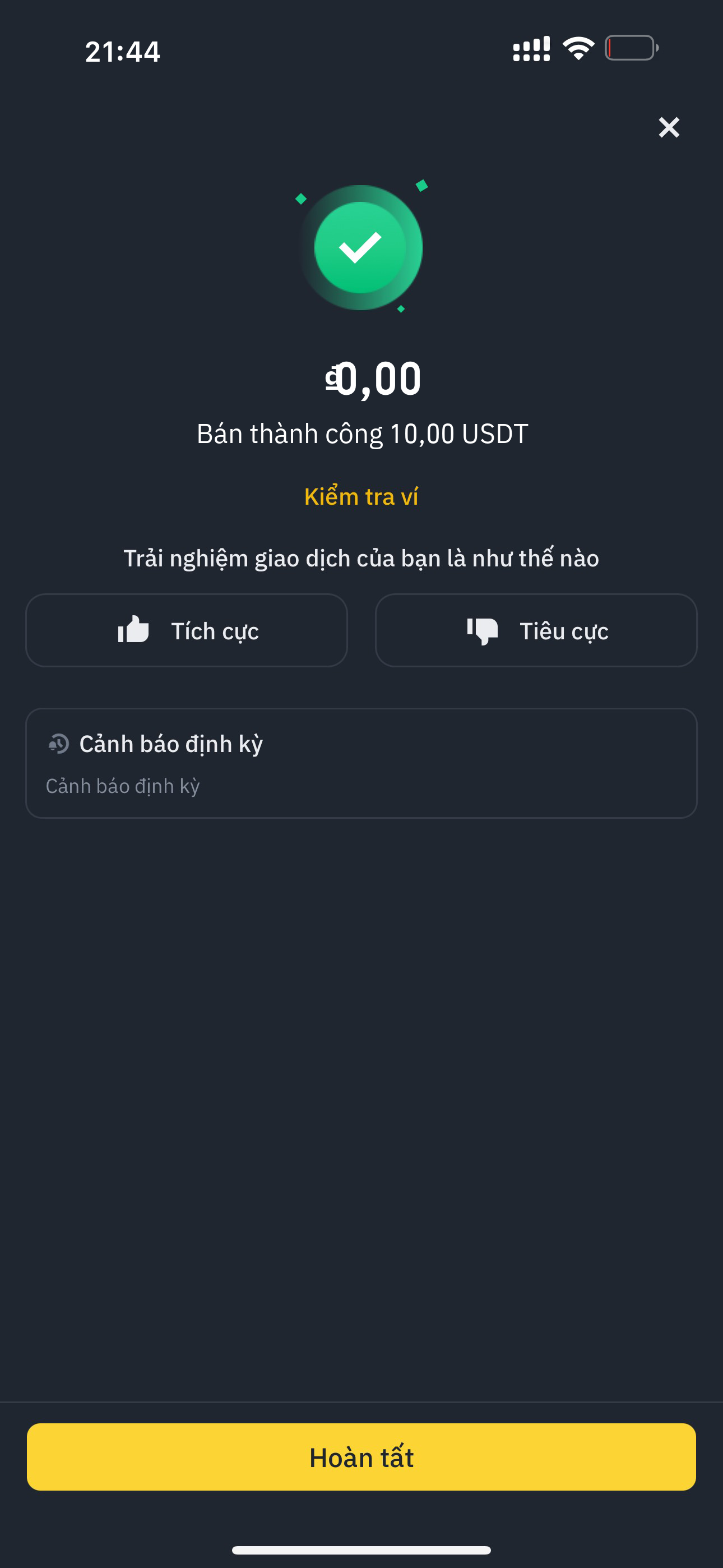Click the đồng currency symbol next to 0,00
723x1568 pixels.
(x=332, y=377)
